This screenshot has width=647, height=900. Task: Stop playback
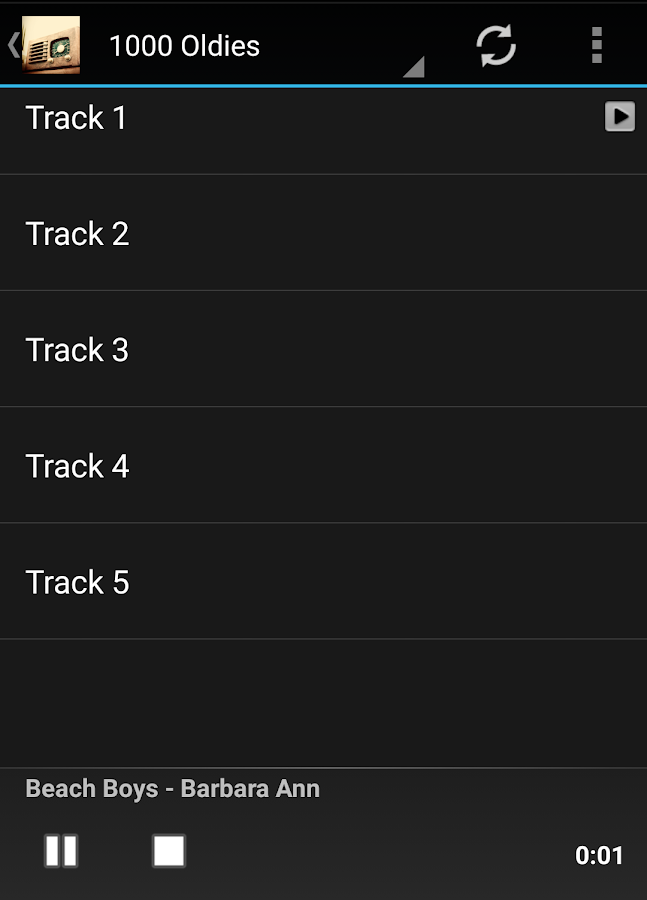(x=169, y=851)
